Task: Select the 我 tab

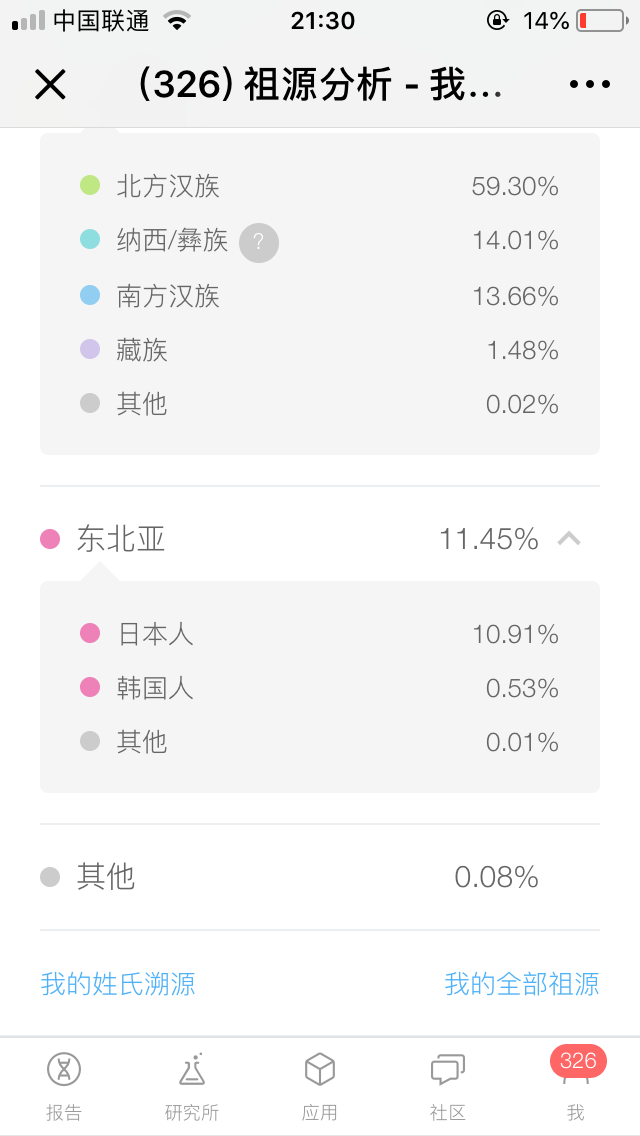Action: pos(577,1086)
